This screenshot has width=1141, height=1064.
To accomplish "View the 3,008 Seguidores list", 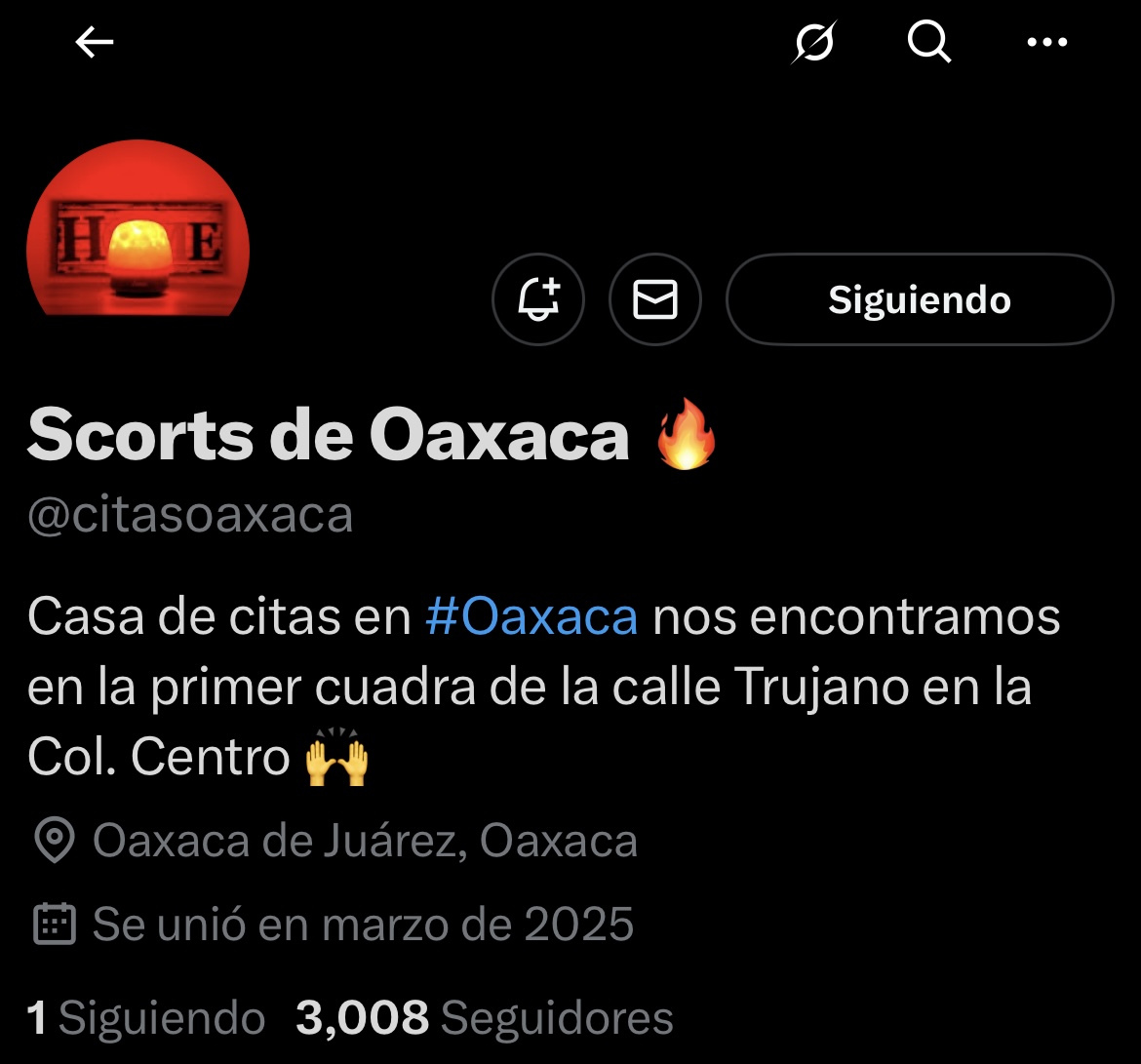I will 485,1018.
